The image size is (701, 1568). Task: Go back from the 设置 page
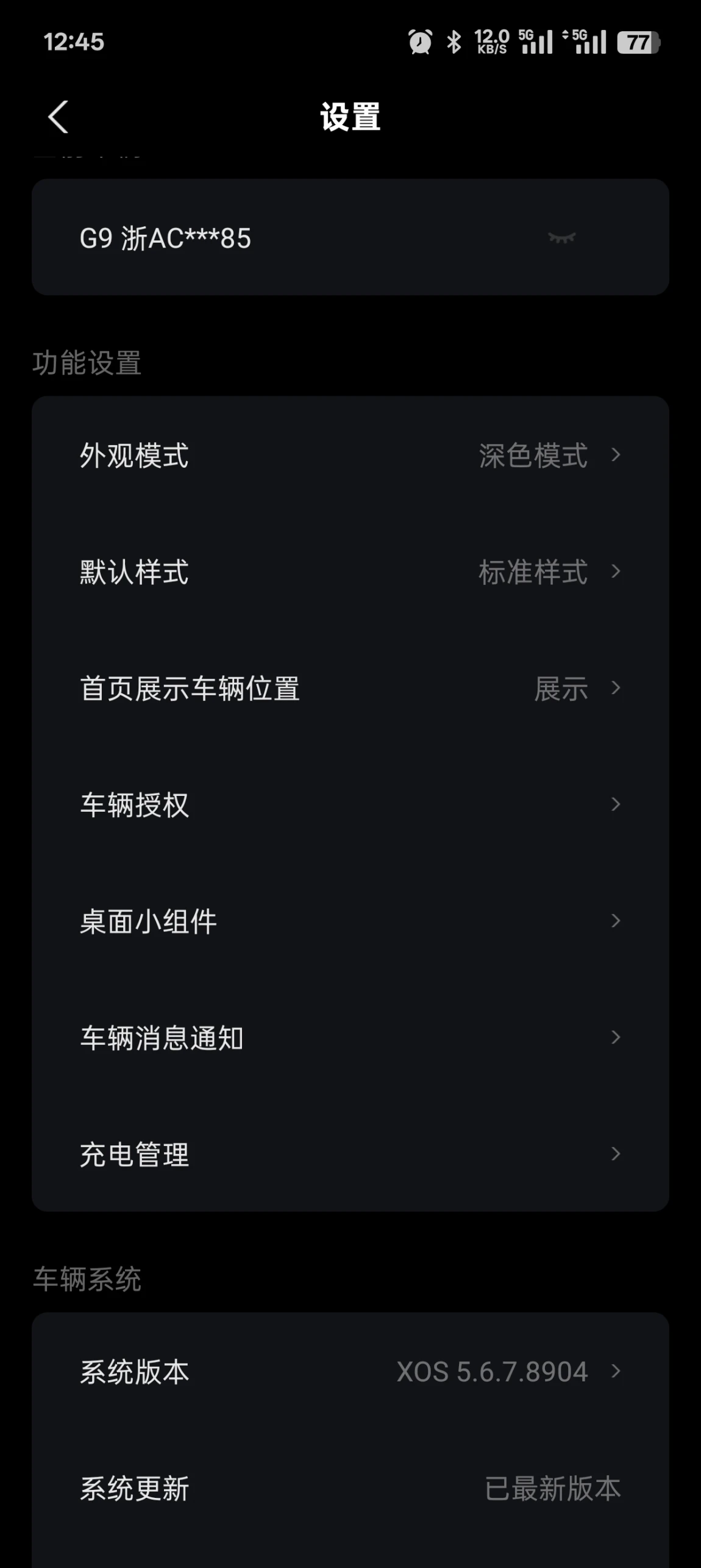[x=58, y=116]
